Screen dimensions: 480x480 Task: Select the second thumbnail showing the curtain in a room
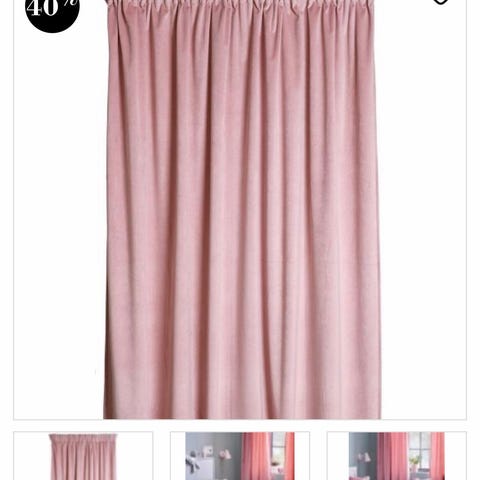[x=240, y=456]
